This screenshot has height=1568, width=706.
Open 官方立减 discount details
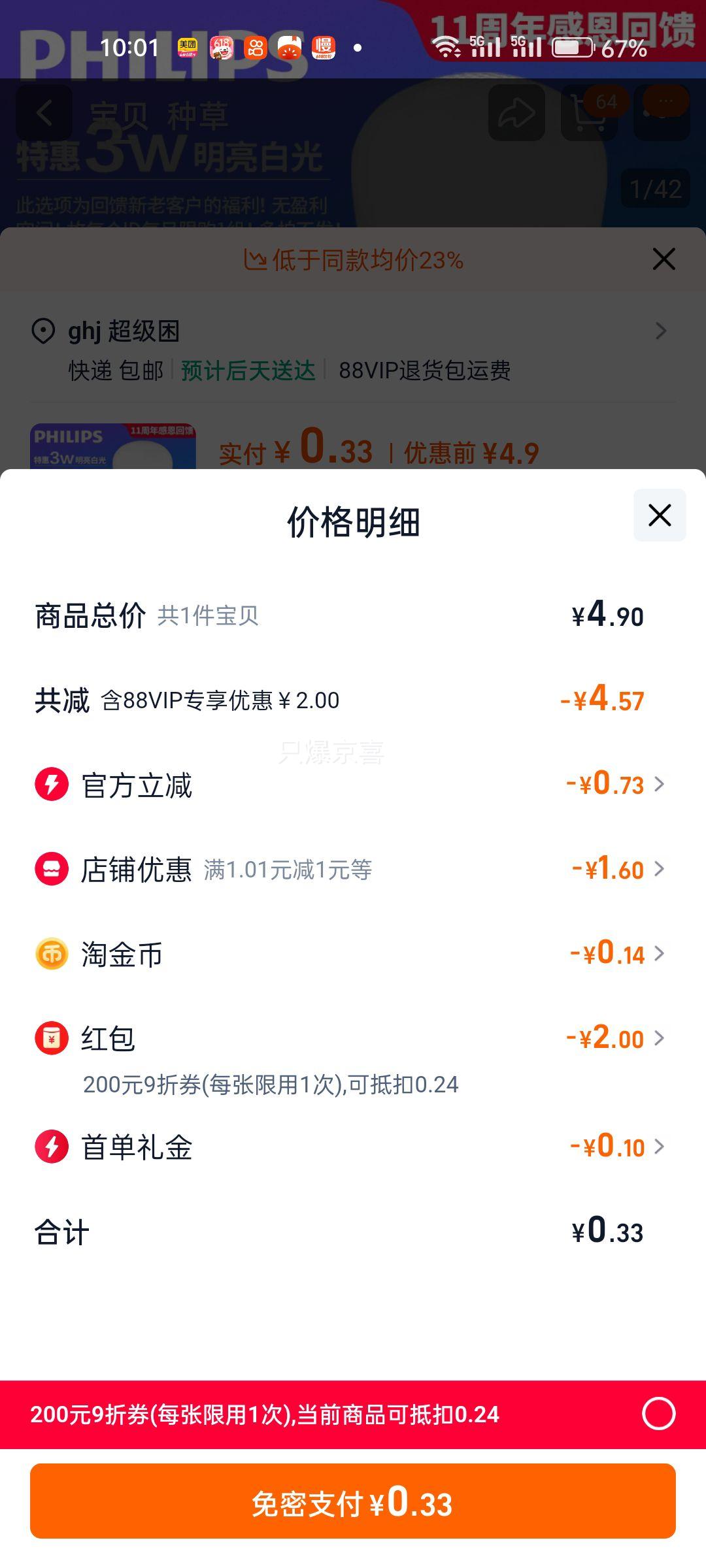click(x=658, y=784)
